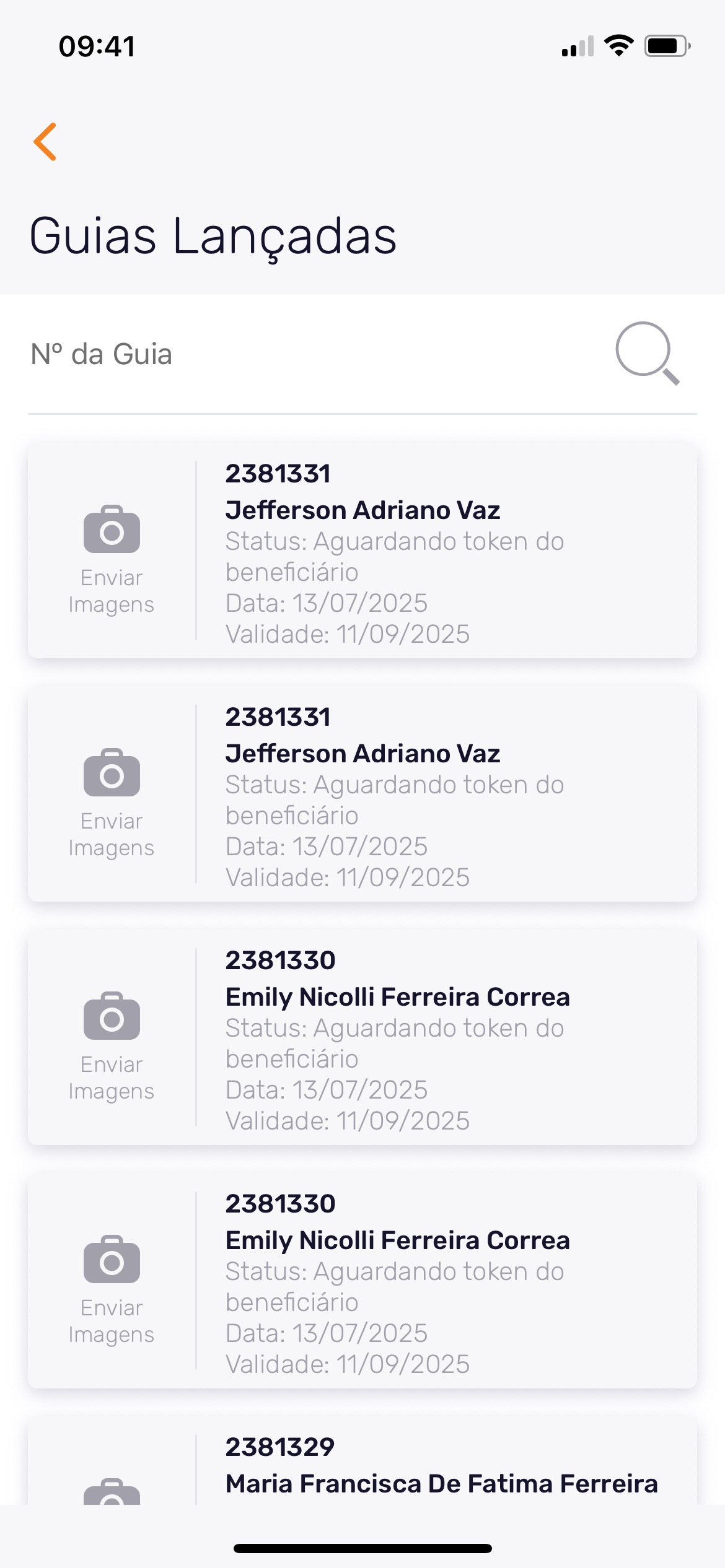Open the second guide 2381331 card

point(446,795)
